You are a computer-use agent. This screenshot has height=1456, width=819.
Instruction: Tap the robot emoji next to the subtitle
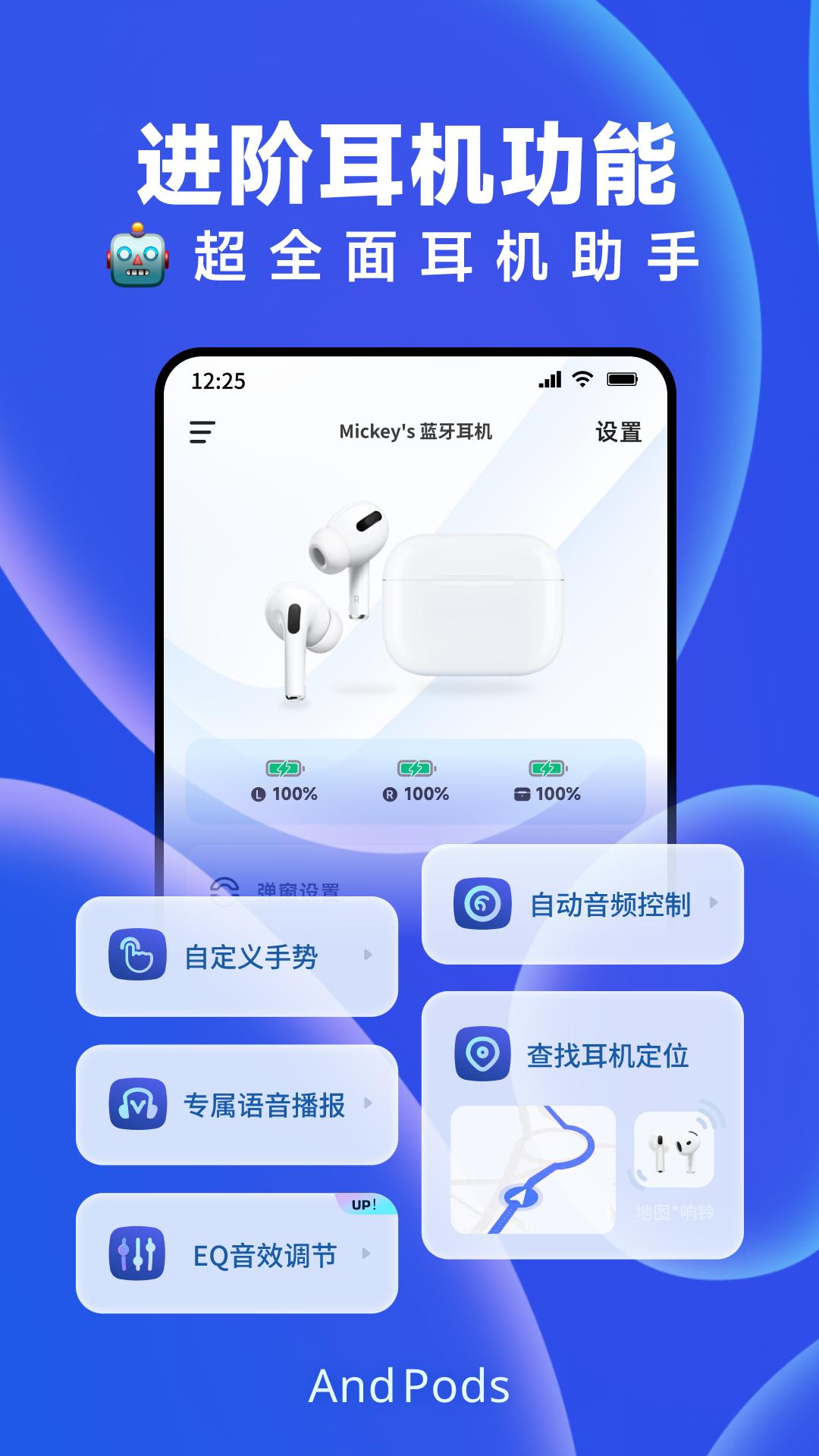[x=139, y=256]
